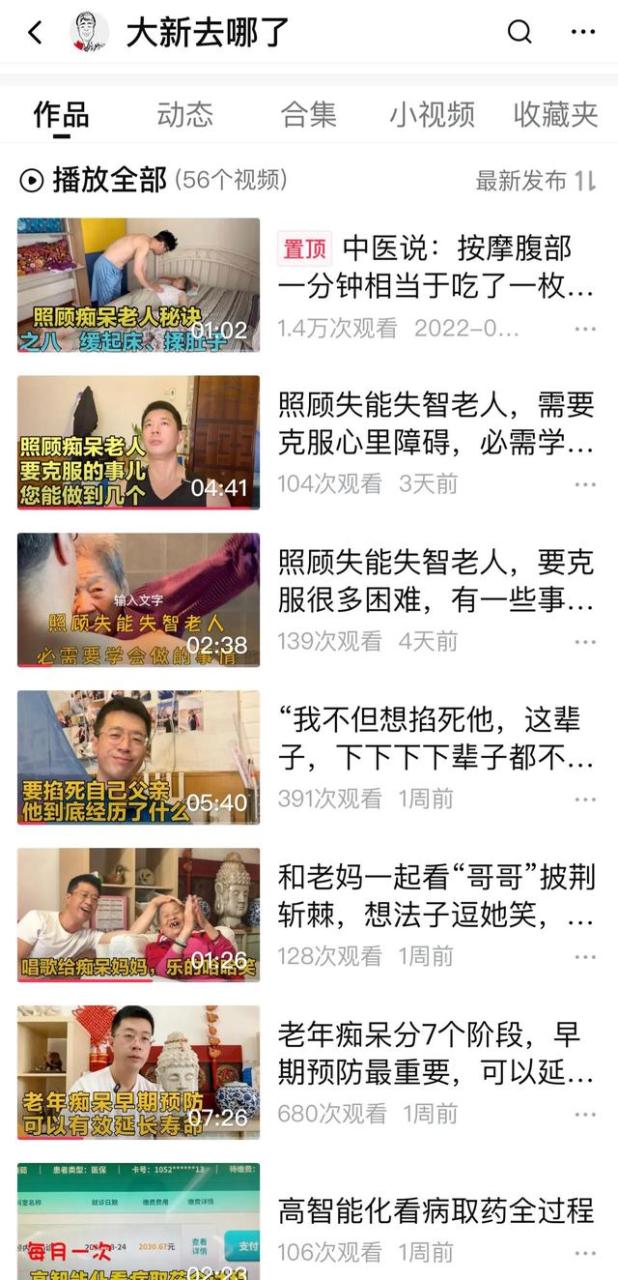Switch to the 合集 tab
Screen dimensions: 618x1280
pos(308,114)
